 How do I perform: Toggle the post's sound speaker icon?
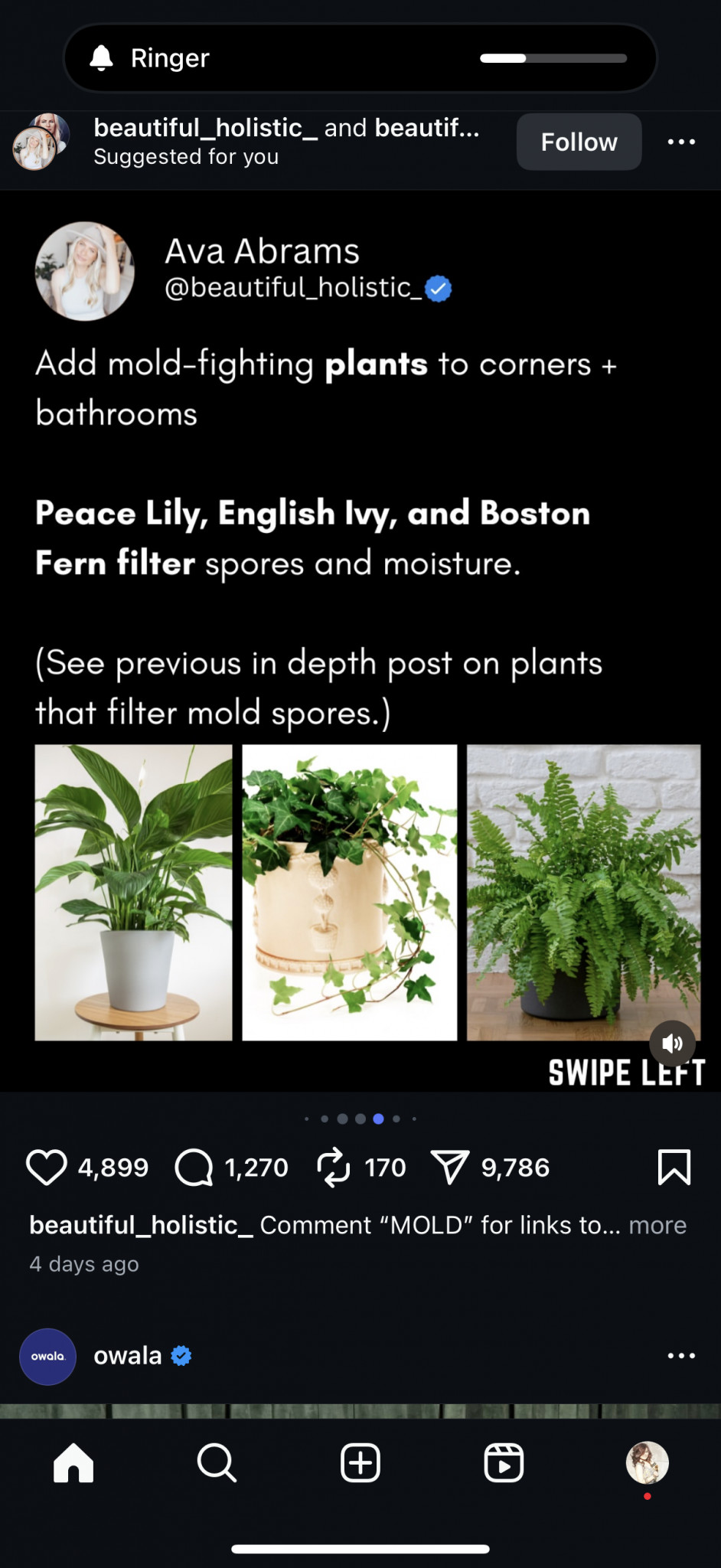(672, 1043)
